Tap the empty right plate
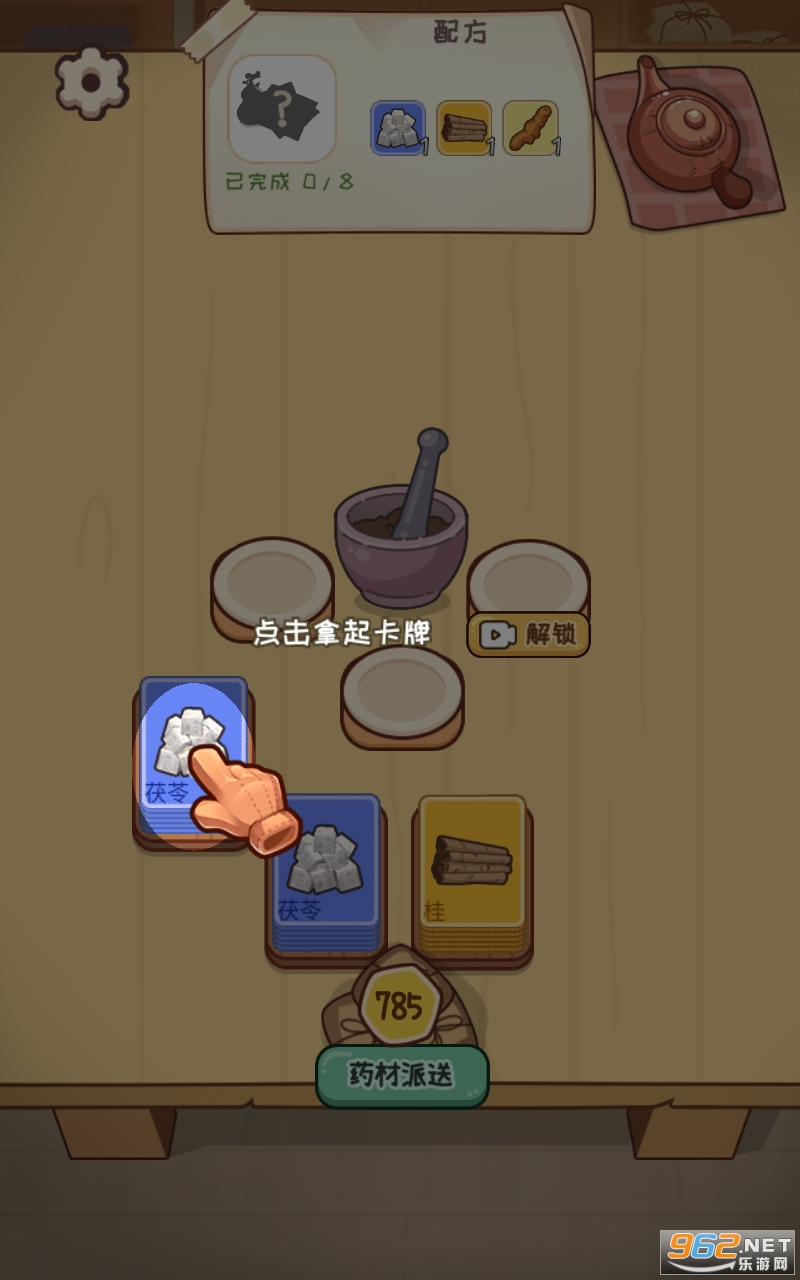 530,580
